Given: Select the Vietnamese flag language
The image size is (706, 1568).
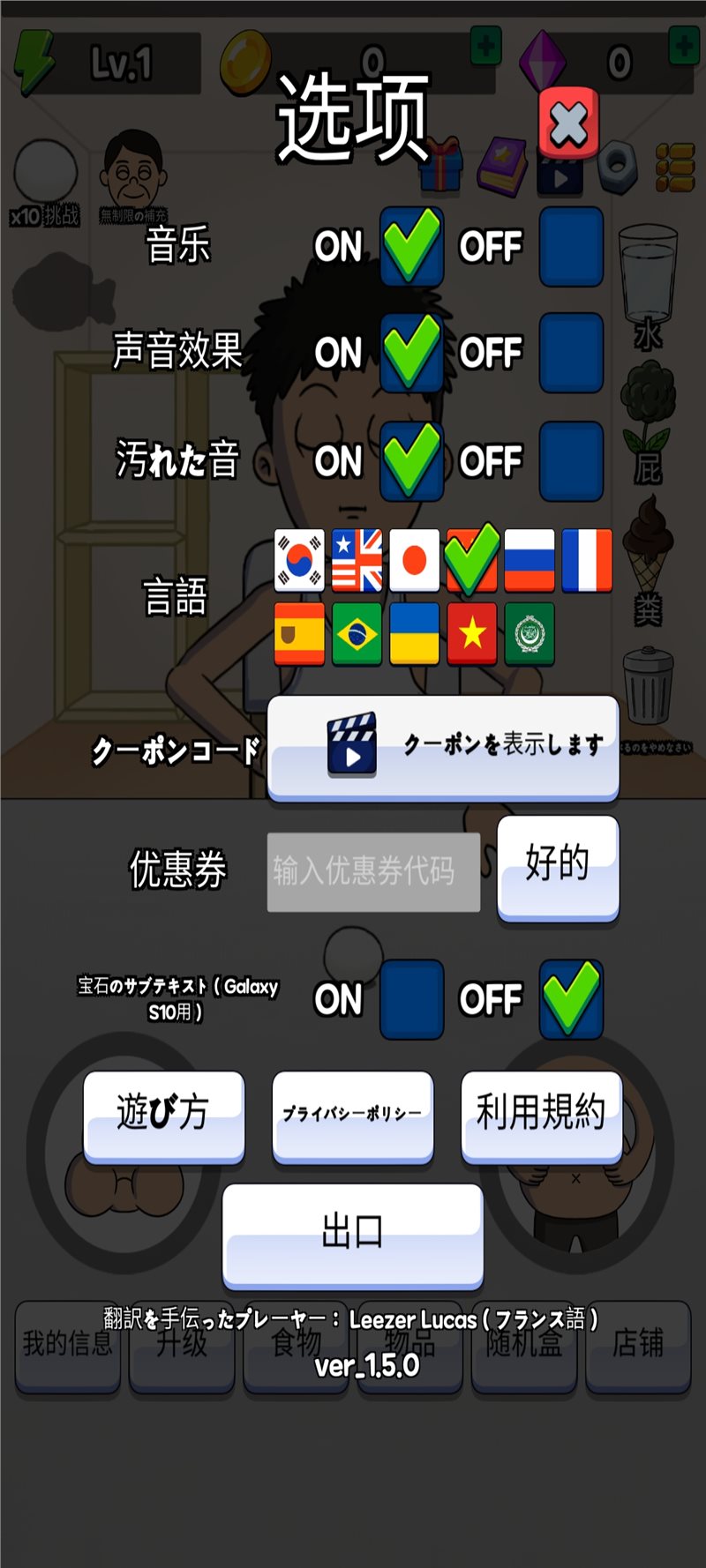Looking at the screenshot, I should [472, 633].
